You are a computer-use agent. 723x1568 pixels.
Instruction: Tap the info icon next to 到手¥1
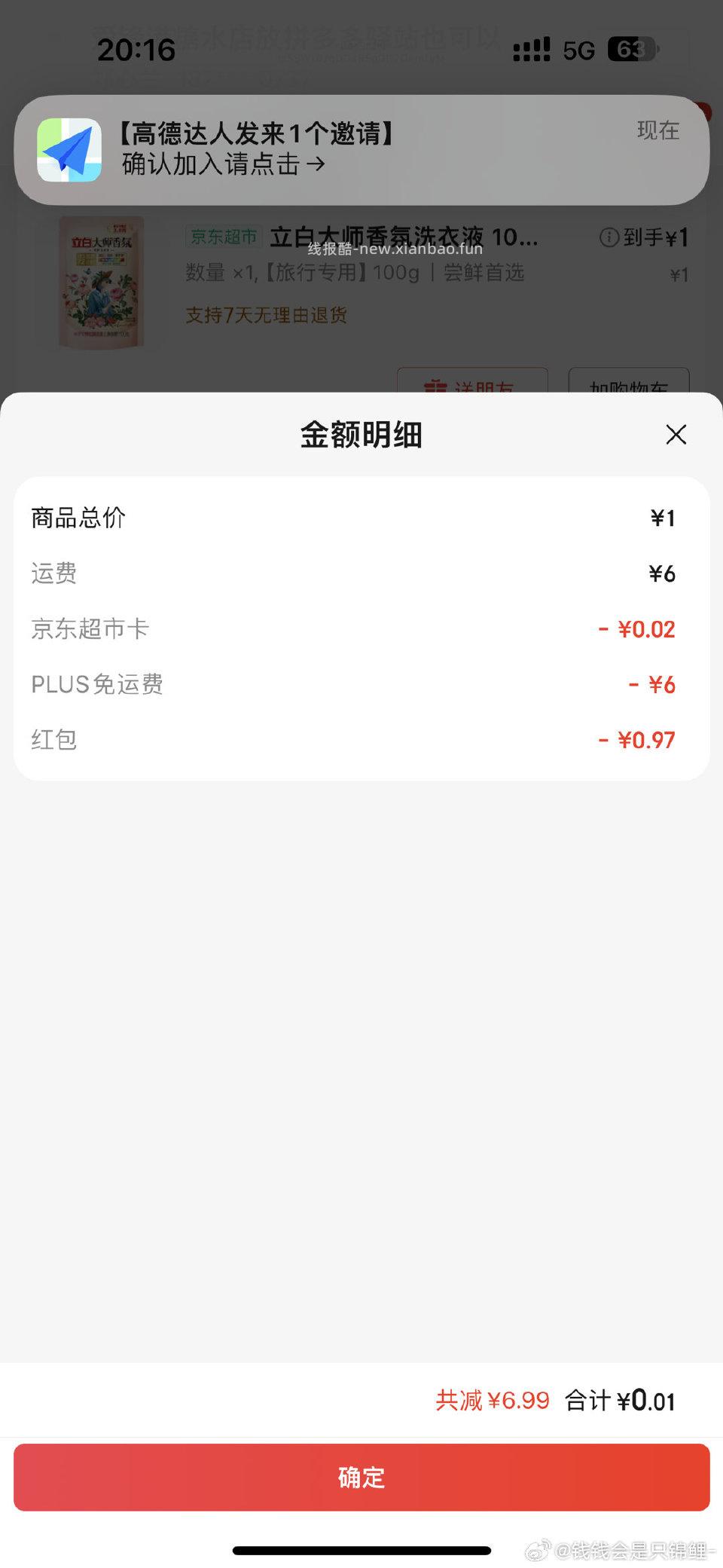tap(609, 237)
